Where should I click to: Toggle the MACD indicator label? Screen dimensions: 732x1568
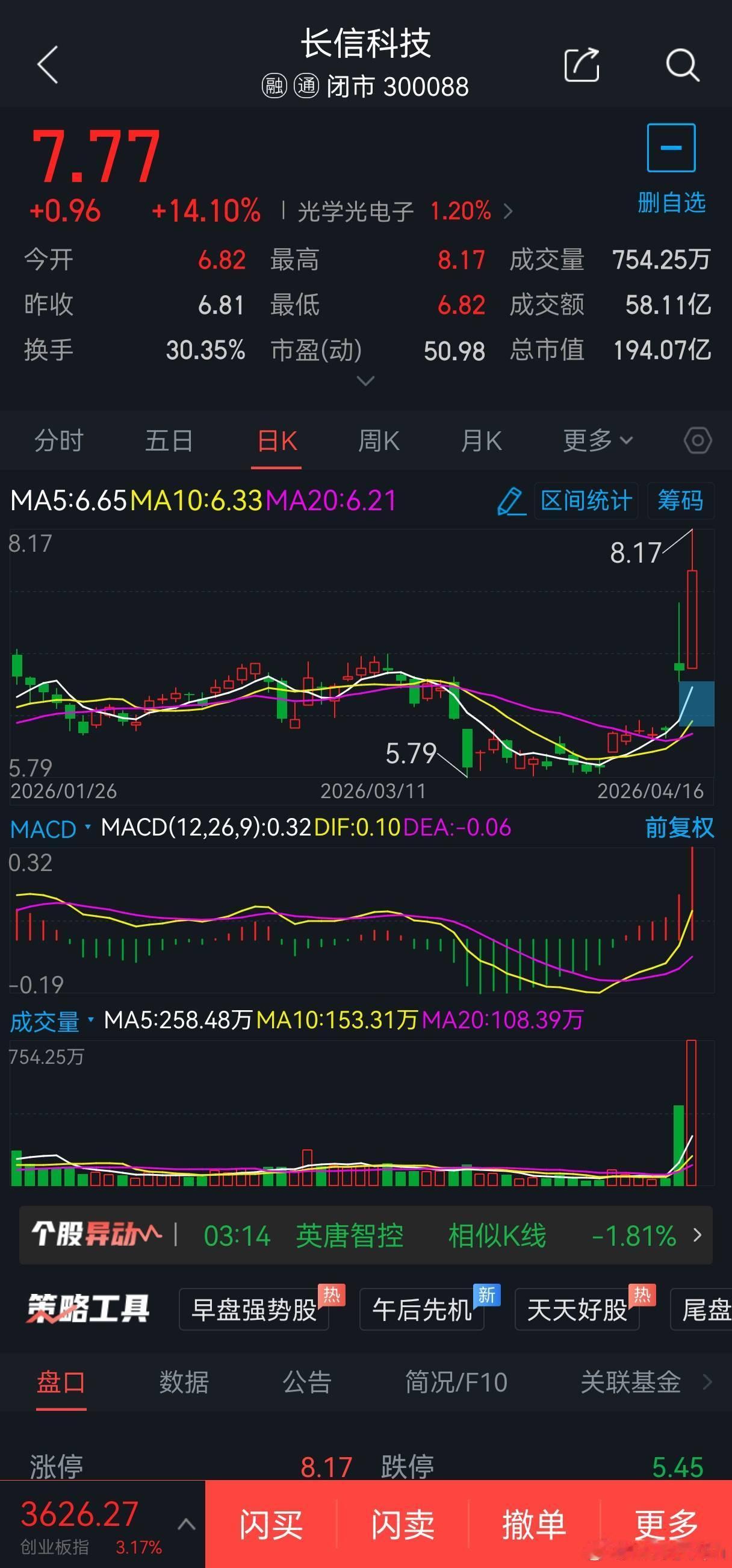[x=43, y=828]
